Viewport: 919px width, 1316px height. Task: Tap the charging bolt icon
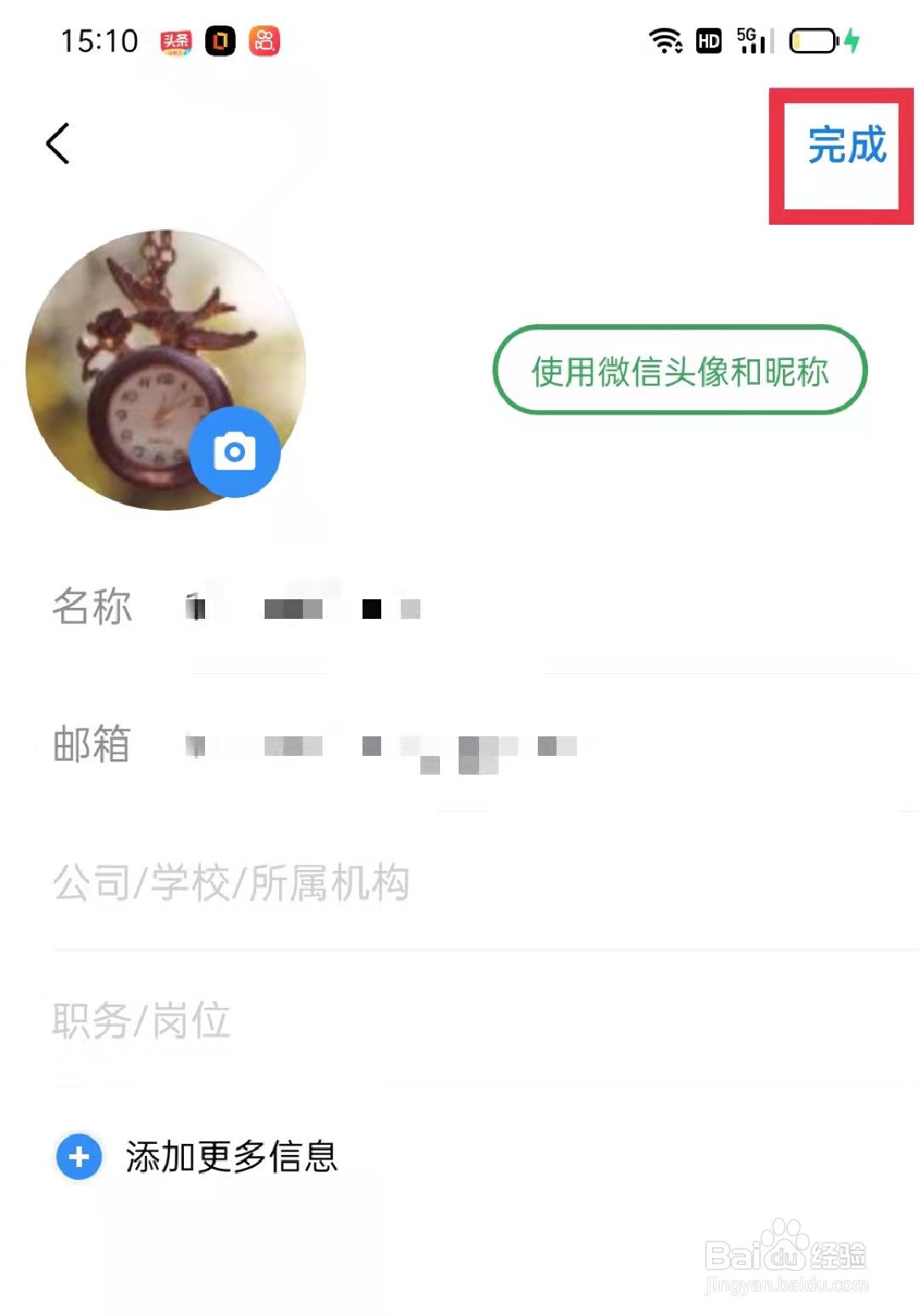pos(851,40)
